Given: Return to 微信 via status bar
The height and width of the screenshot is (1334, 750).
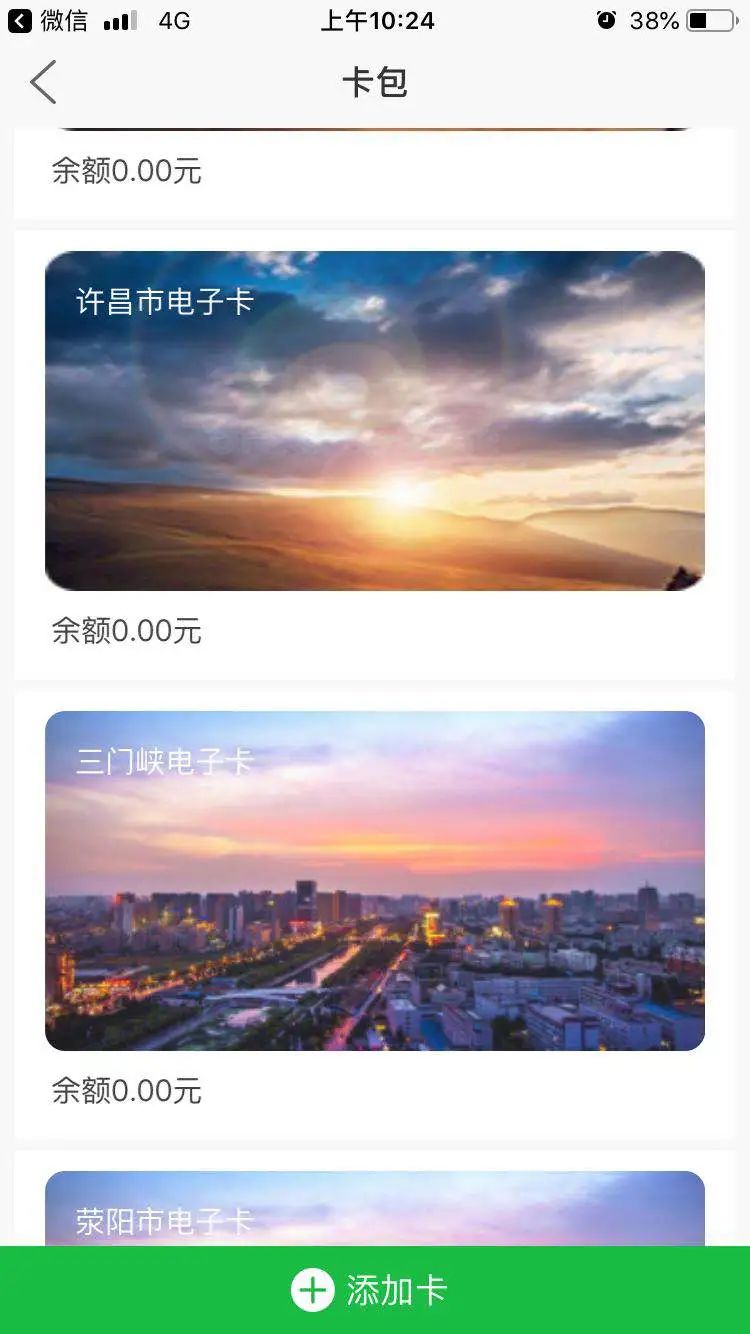Looking at the screenshot, I should (x=47, y=20).
